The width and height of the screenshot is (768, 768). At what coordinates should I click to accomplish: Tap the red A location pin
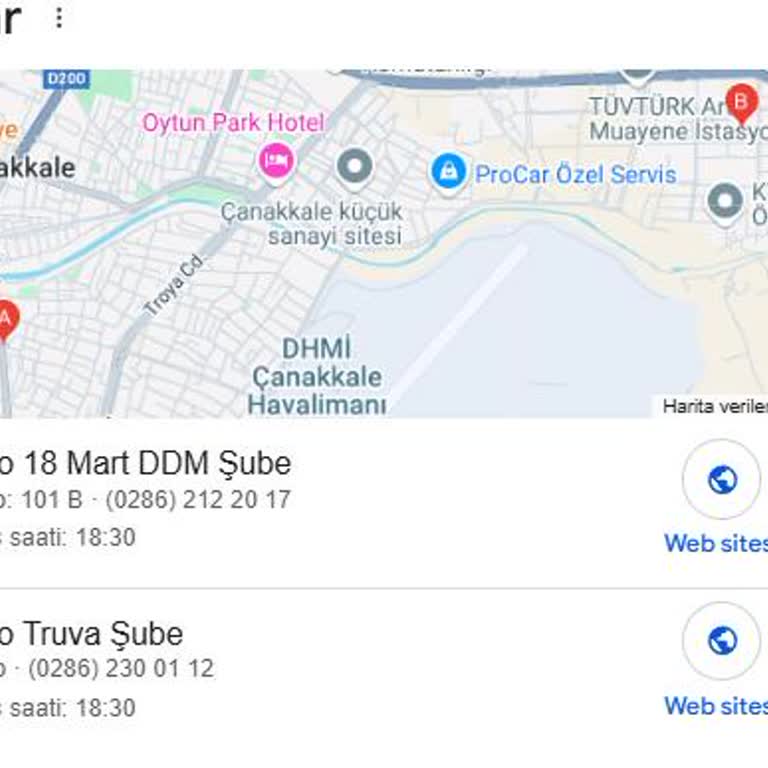pyautogui.click(x=5, y=320)
